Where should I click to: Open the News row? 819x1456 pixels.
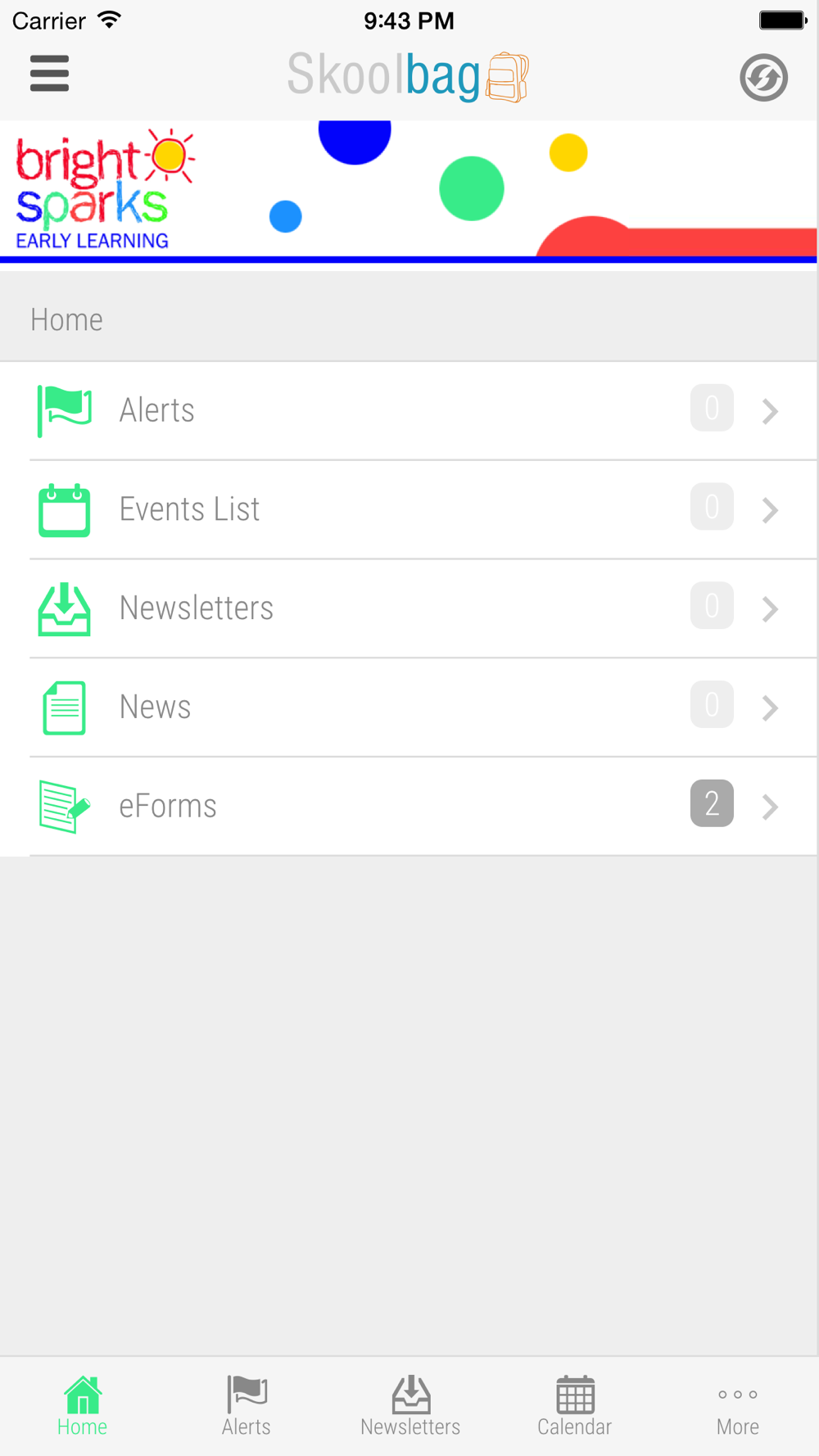click(x=409, y=708)
